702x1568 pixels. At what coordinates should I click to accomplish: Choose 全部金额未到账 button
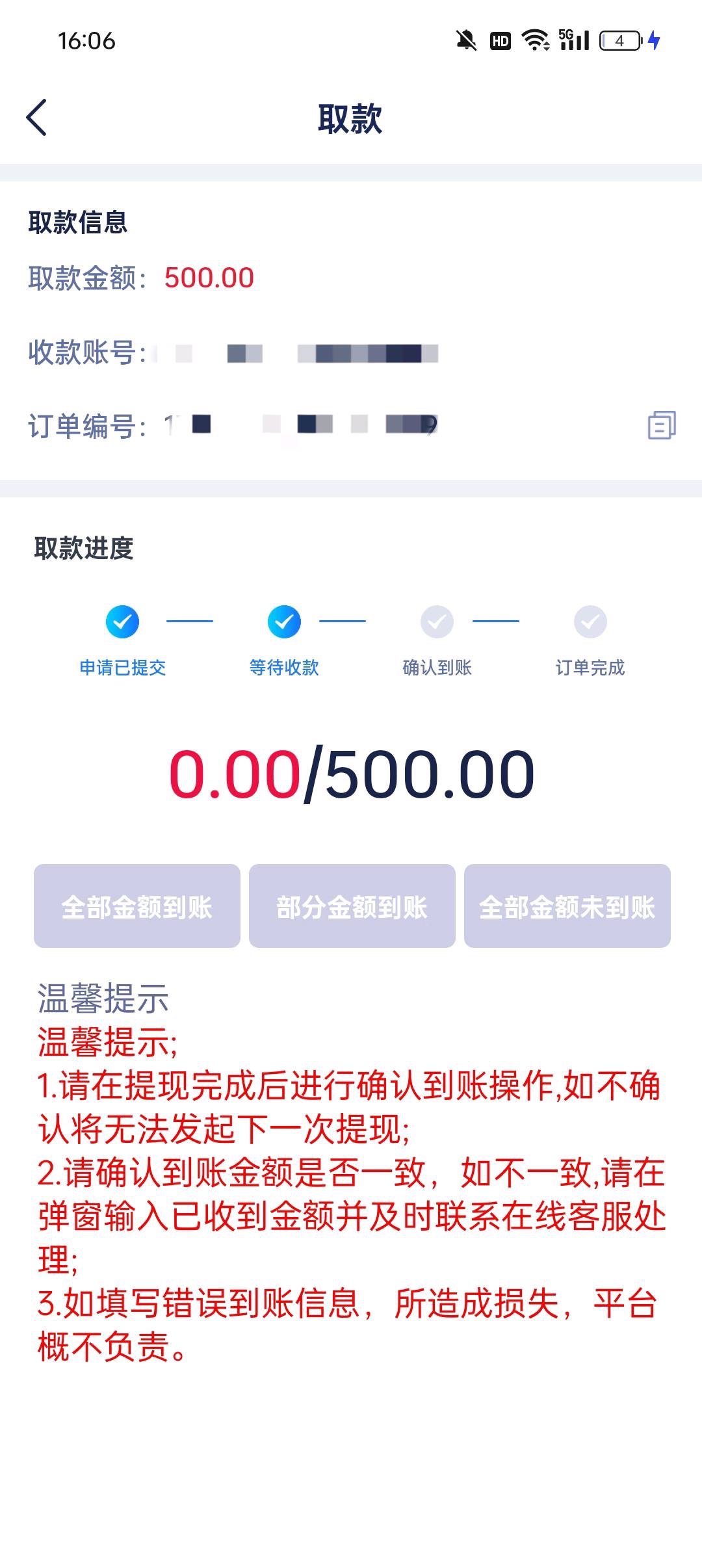567,906
